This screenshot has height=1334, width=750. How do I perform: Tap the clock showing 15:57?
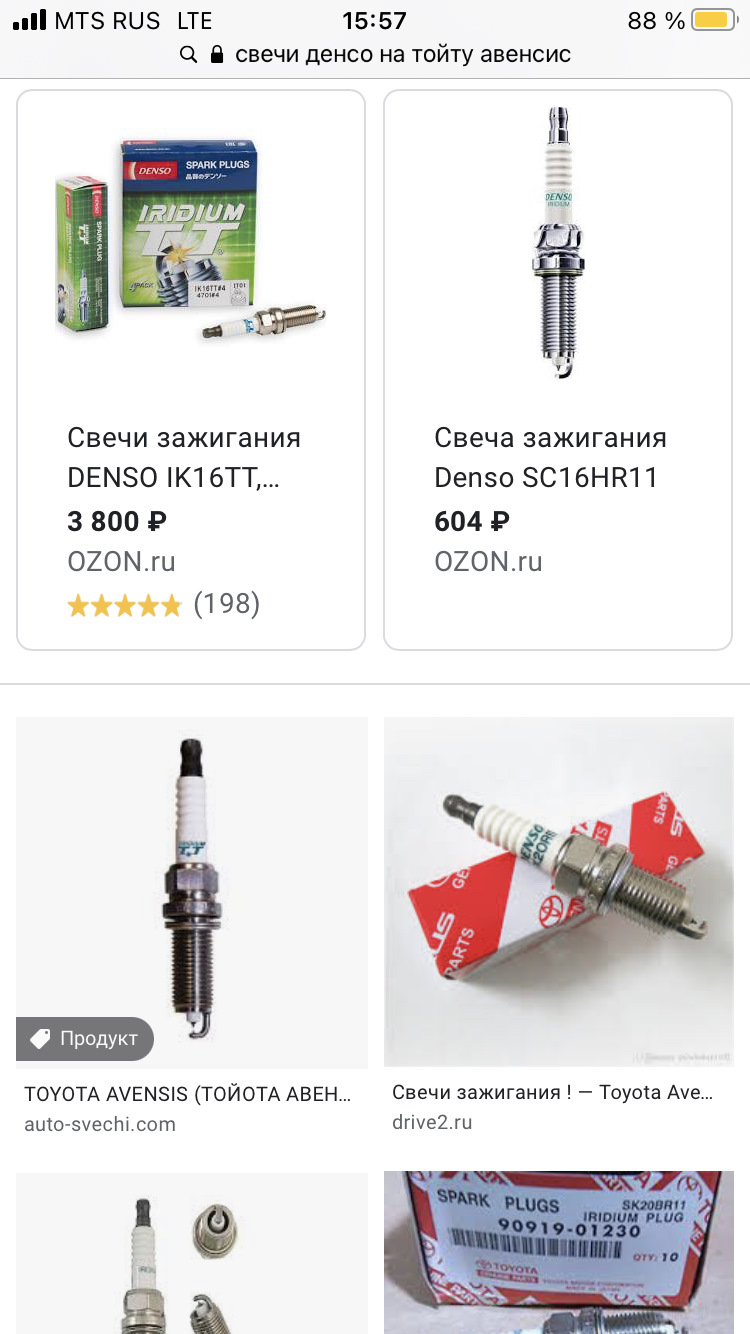(375, 20)
